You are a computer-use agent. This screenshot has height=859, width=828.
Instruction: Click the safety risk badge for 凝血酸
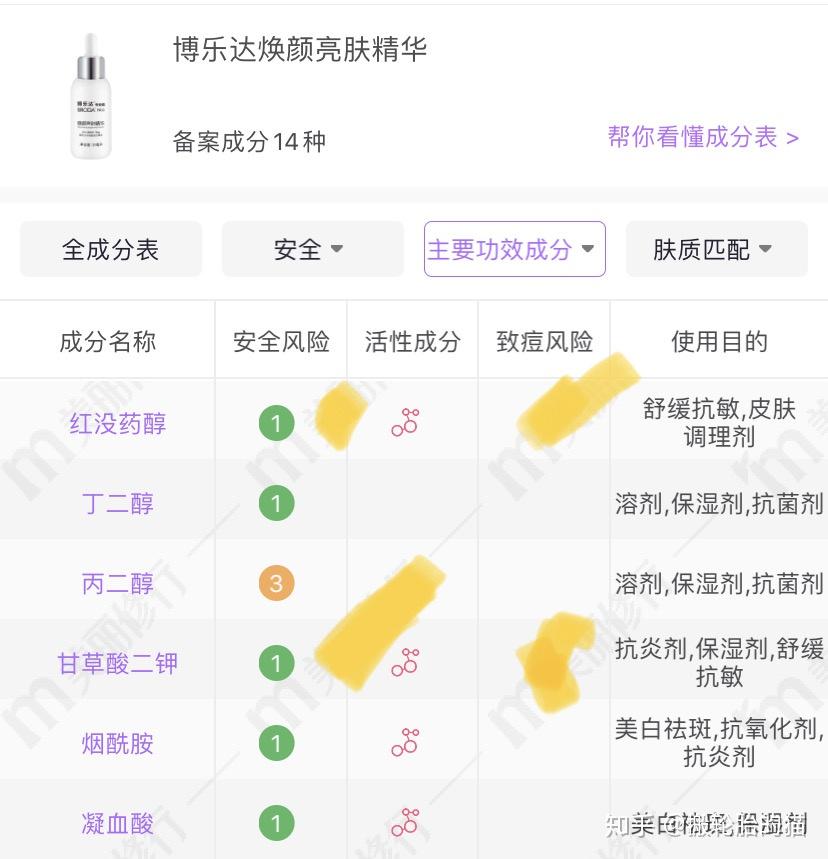(277, 823)
